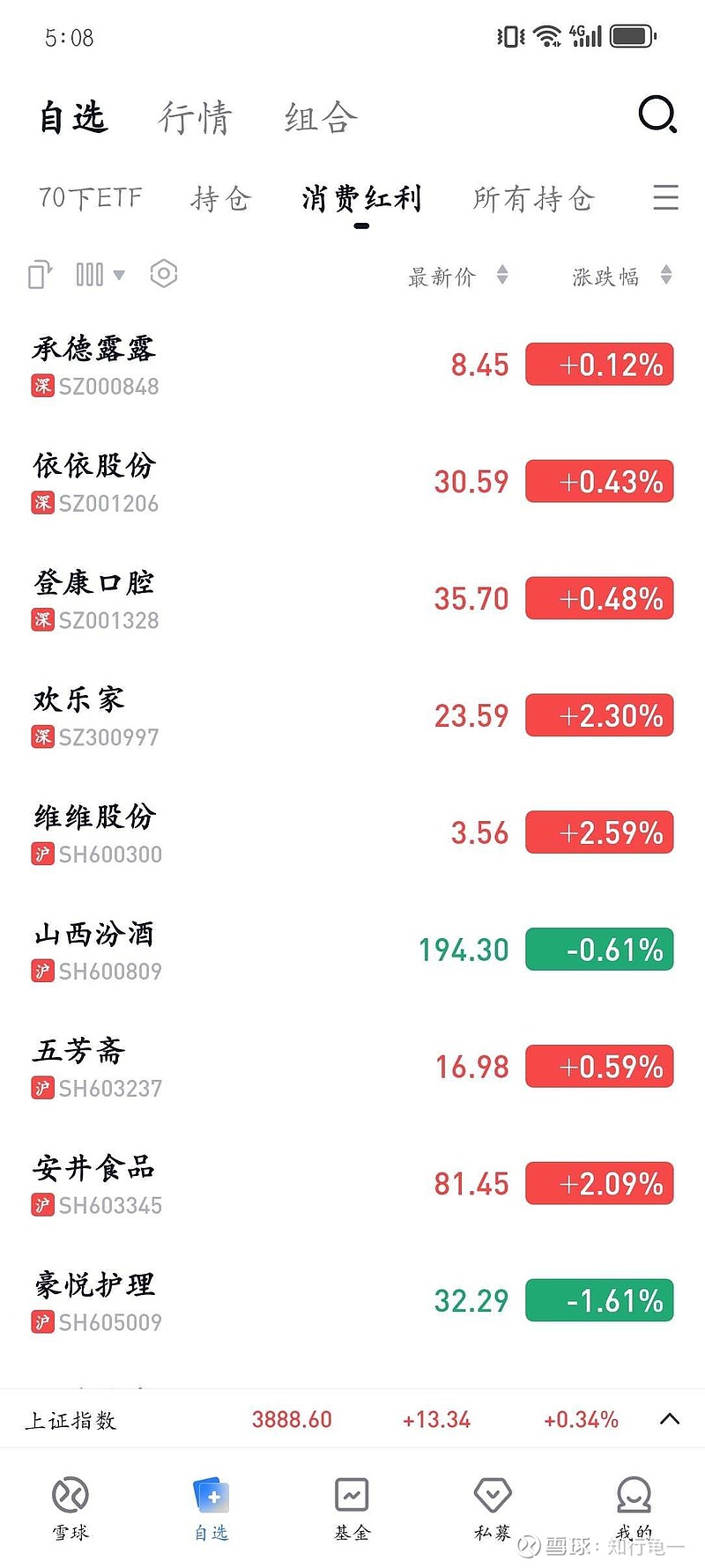
Task: Switch to the 行情 top tab
Action: click(x=196, y=117)
